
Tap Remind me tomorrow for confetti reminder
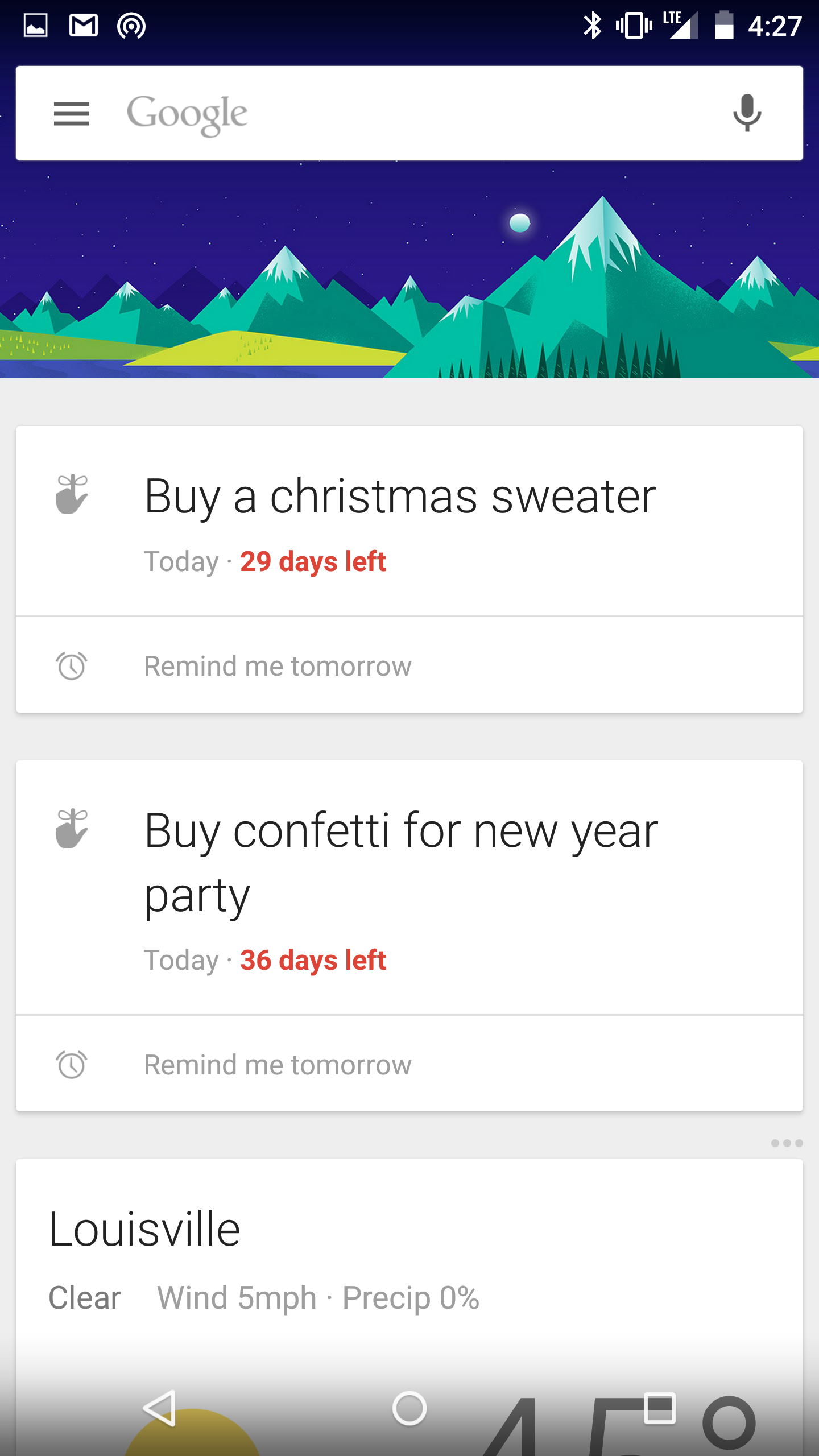coord(277,1065)
